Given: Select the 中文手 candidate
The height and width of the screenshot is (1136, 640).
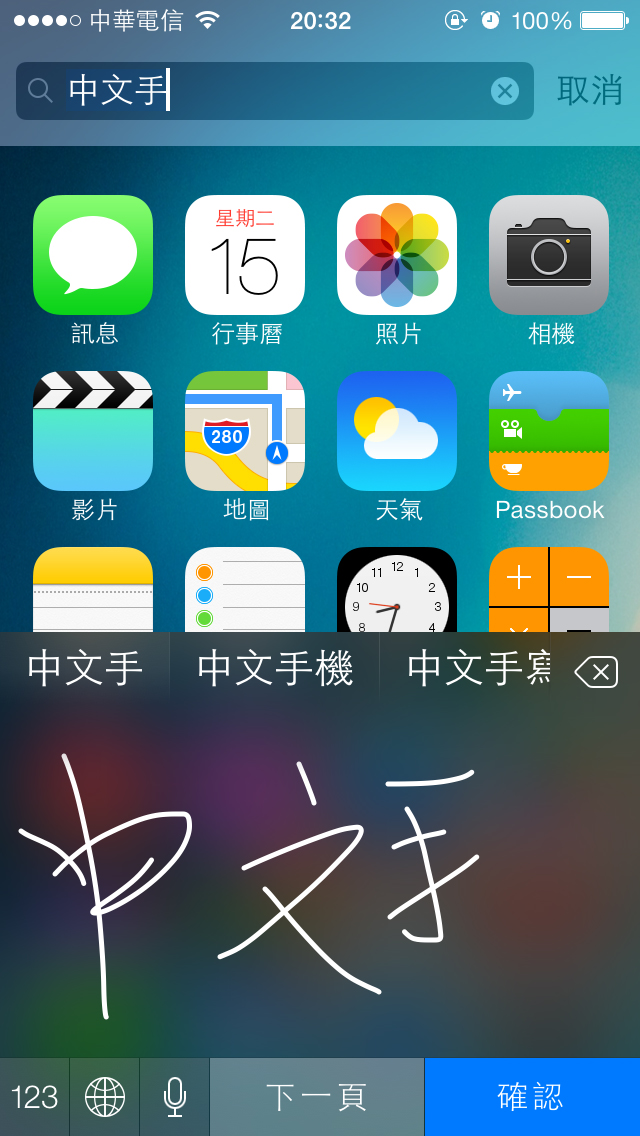Looking at the screenshot, I should point(85,669).
